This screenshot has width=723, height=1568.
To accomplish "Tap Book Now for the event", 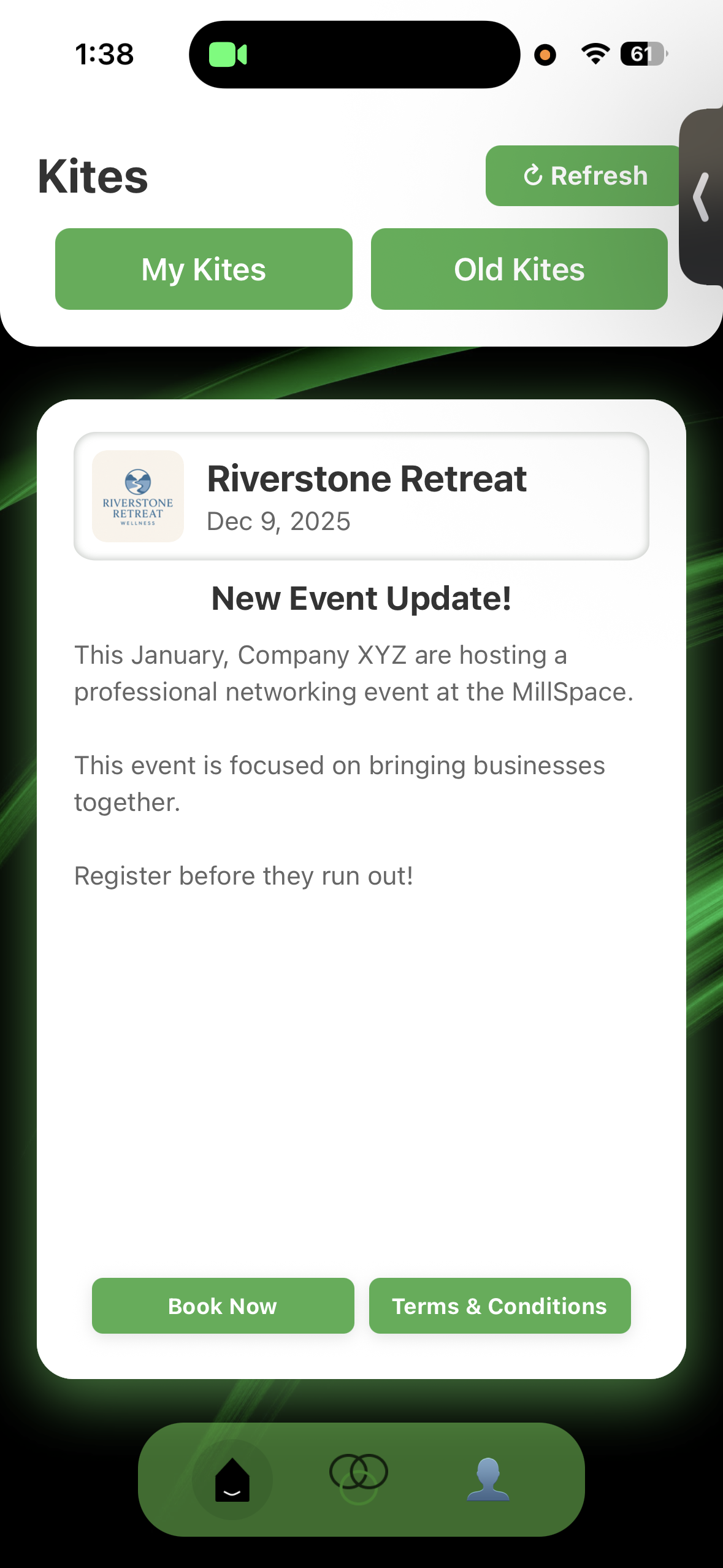I will point(223,1305).
